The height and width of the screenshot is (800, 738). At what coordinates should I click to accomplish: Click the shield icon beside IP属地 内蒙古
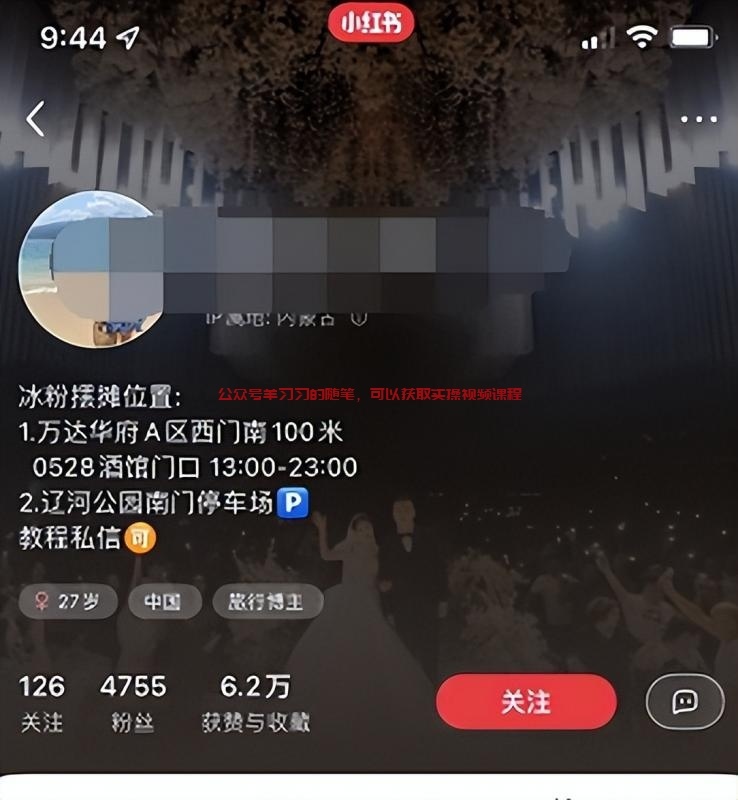coord(359,320)
